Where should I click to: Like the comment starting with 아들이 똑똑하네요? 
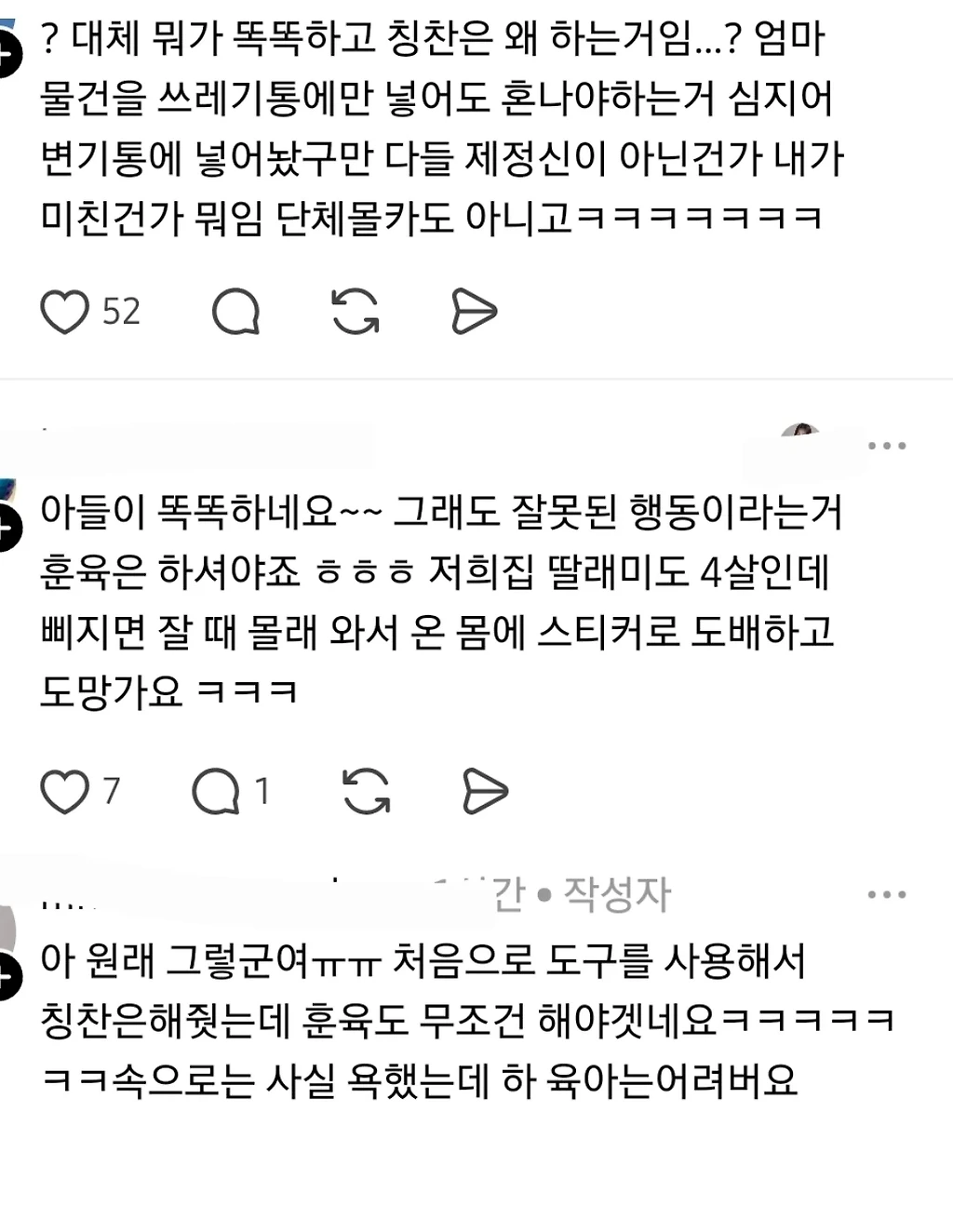64,792
